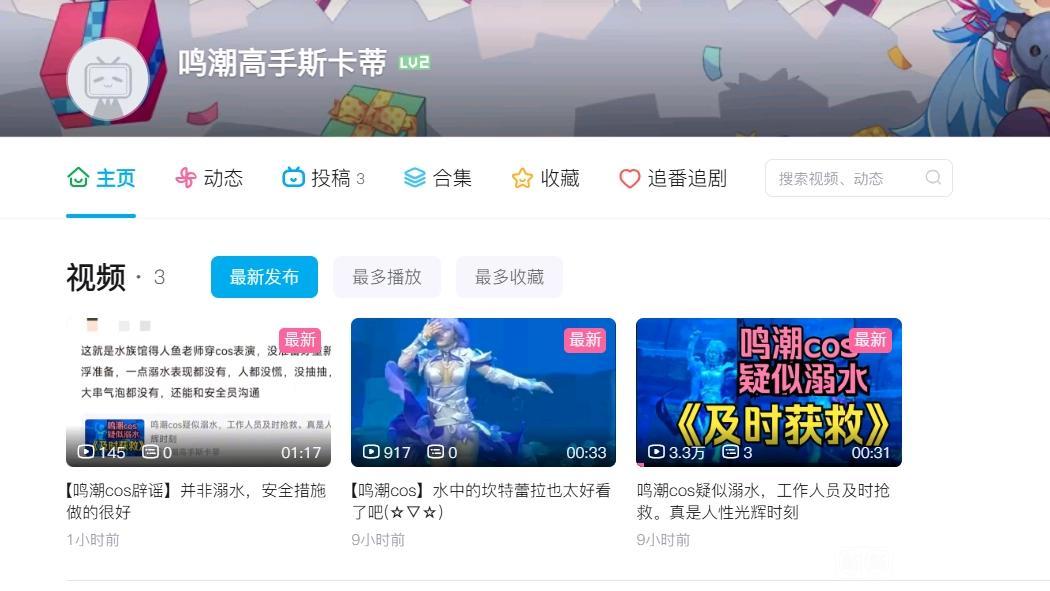Play the 水中的坎特蕾拉 video
The height and width of the screenshot is (591, 1050).
coord(483,392)
